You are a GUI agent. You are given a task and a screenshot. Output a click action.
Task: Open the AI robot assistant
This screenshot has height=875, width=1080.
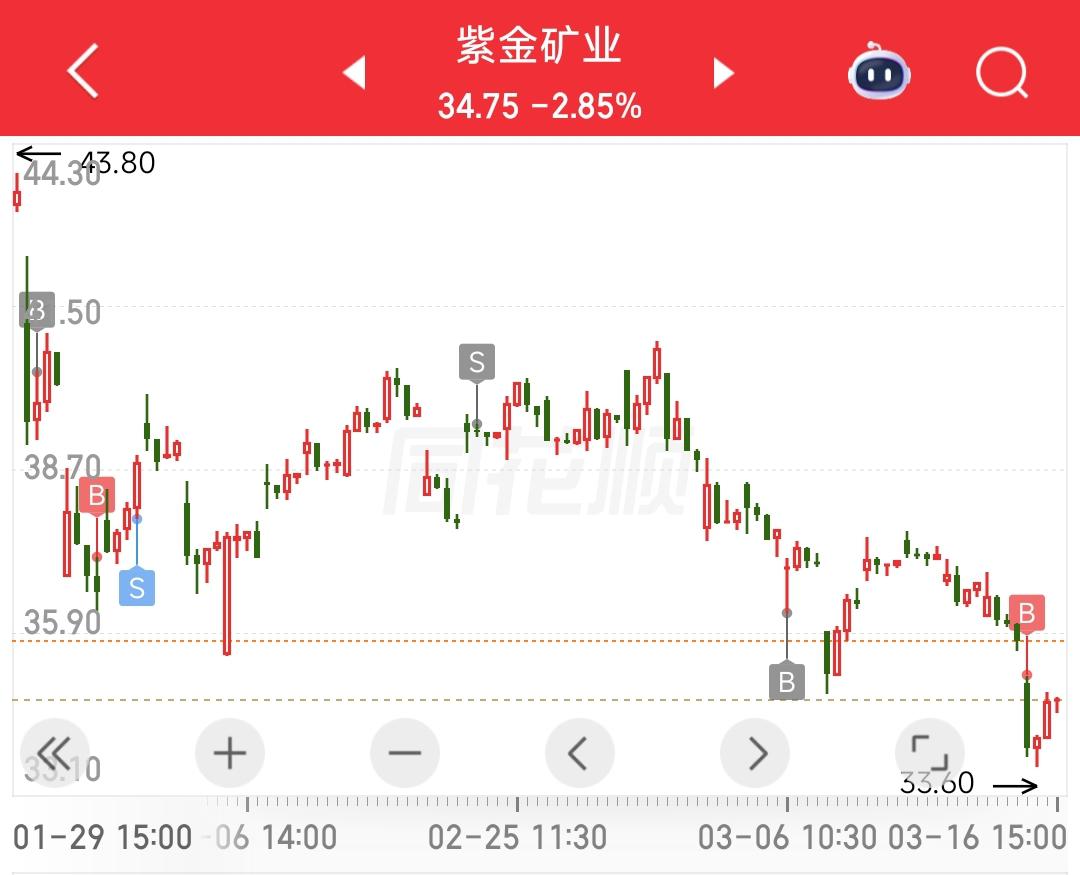879,72
